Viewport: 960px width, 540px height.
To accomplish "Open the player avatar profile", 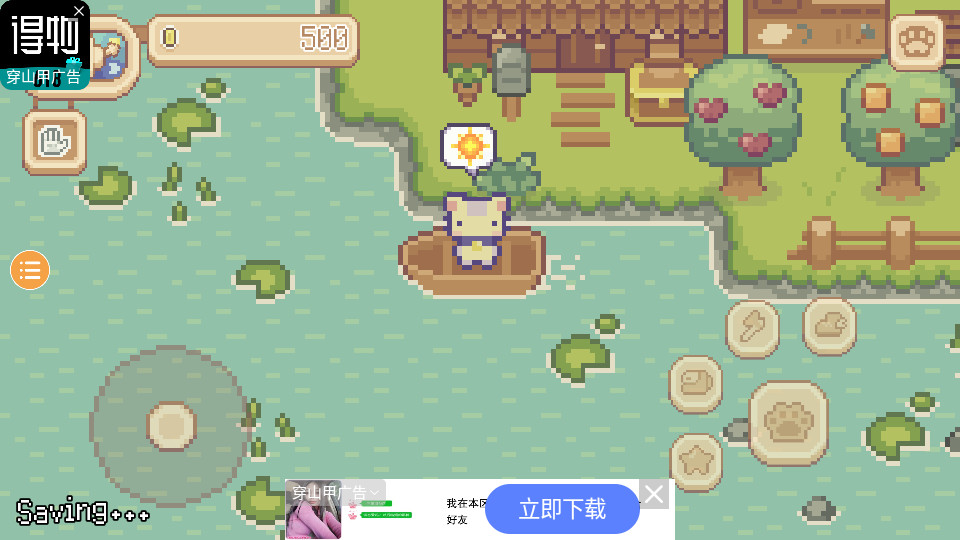I will tap(112, 58).
